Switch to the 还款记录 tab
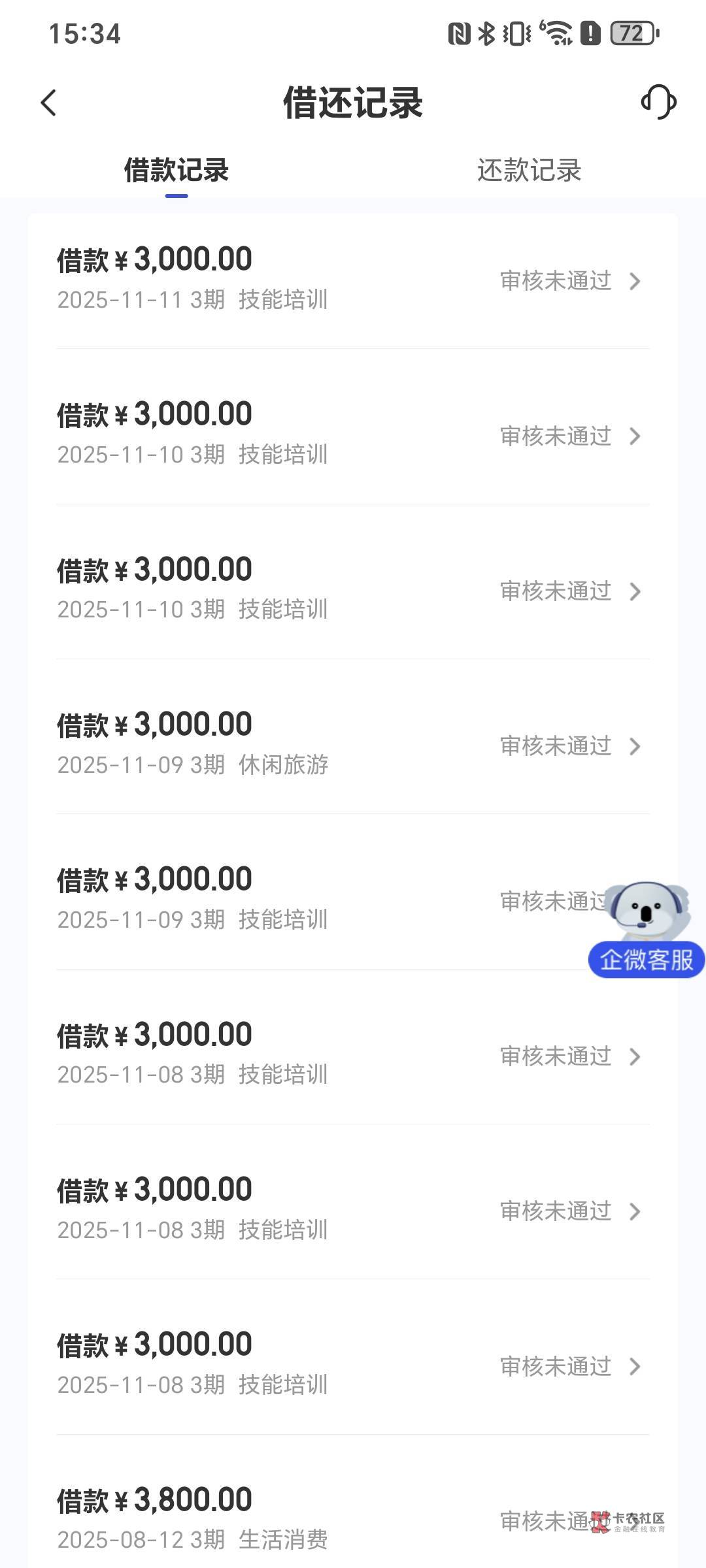706x1568 pixels. [529, 171]
